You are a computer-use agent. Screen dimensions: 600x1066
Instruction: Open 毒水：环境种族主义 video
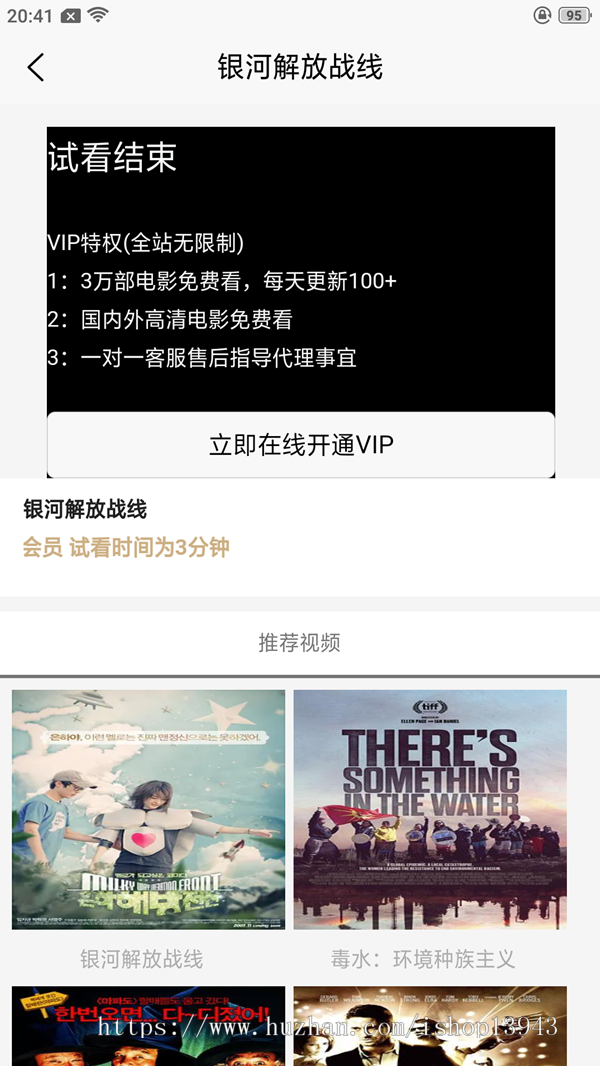click(x=430, y=810)
